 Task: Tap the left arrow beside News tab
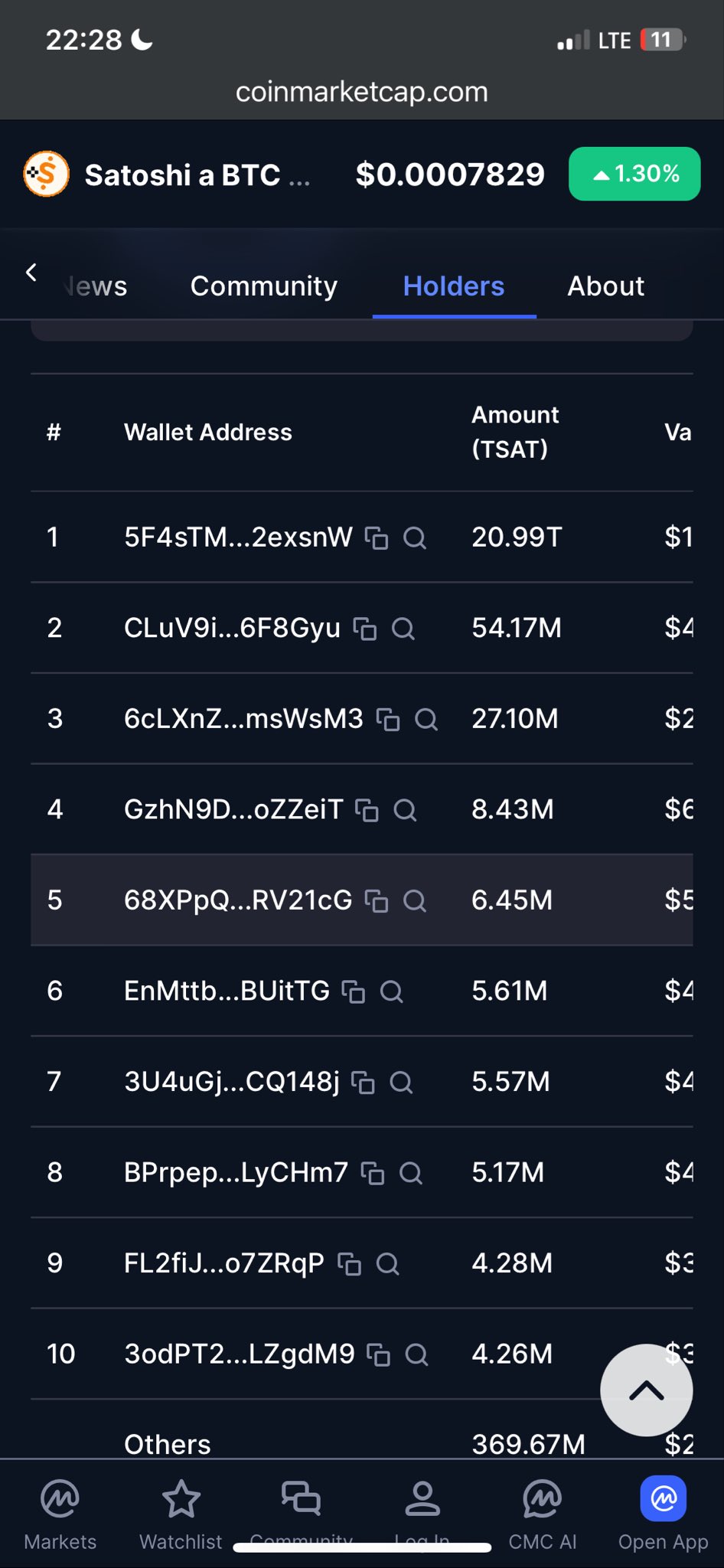click(31, 272)
